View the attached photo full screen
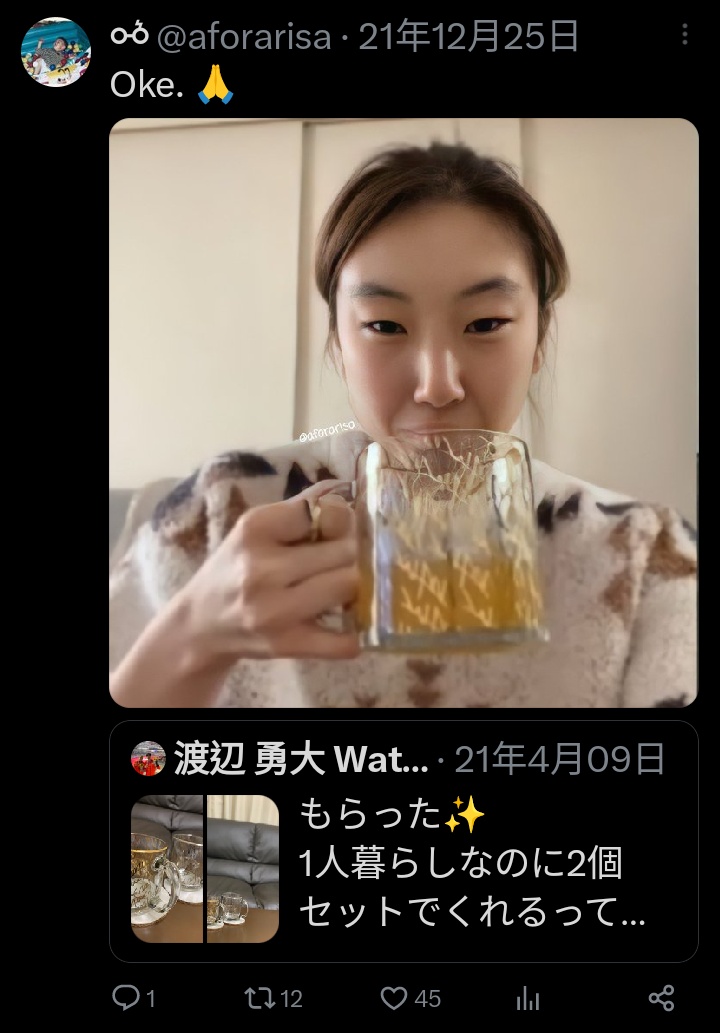720x1033 pixels. click(404, 412)
